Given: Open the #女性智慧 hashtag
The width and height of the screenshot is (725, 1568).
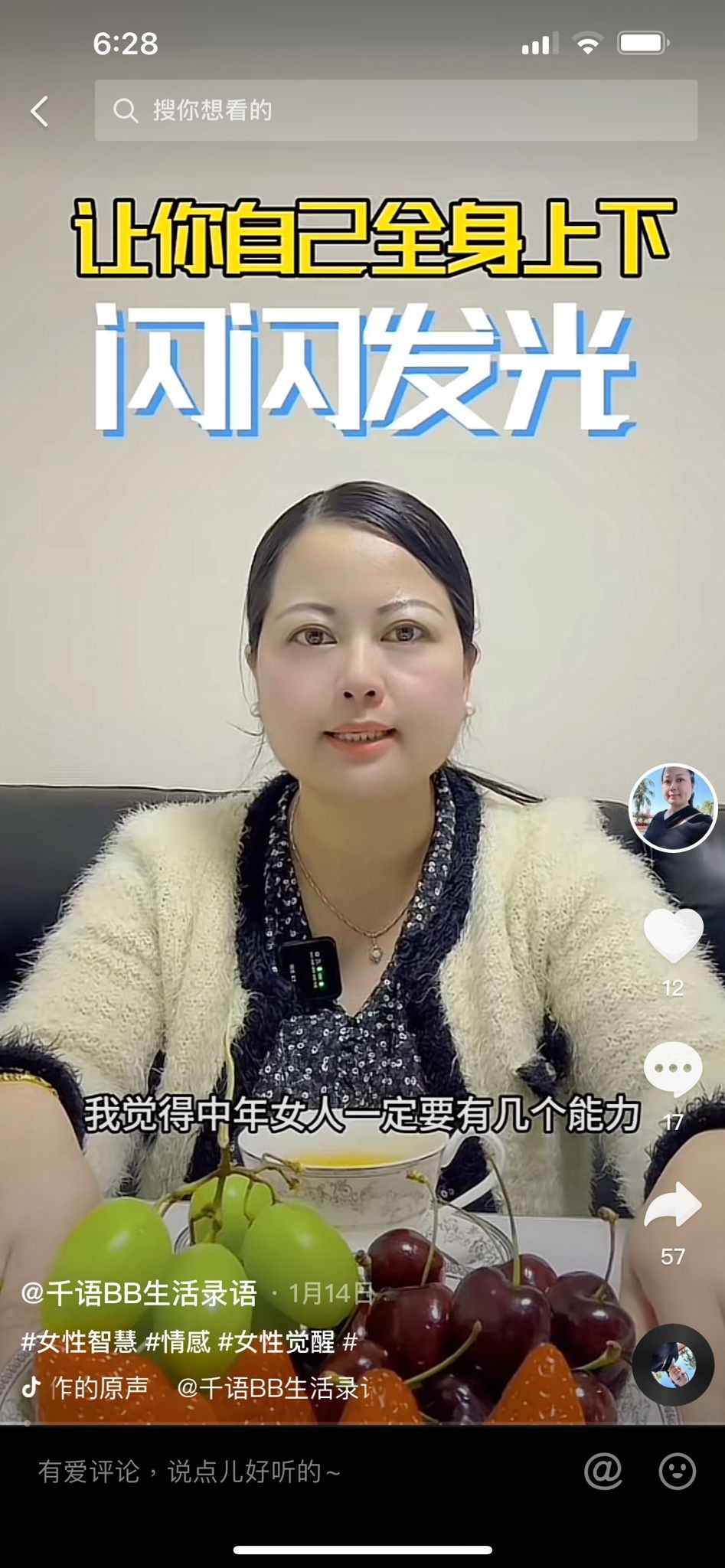Looking at the screenshot, I should click(x=79, y=1341).
